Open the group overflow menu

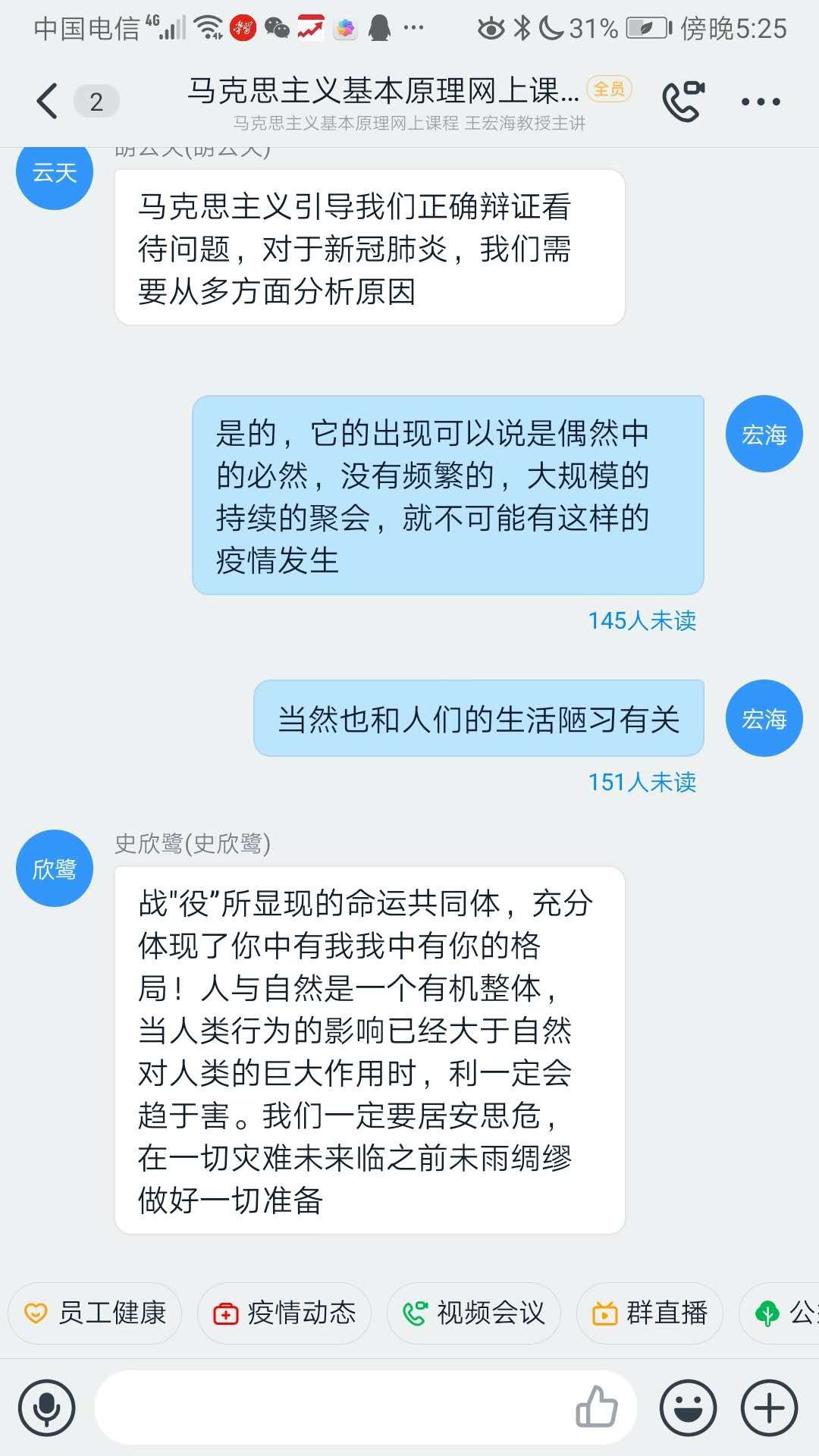tap(761, 102)
